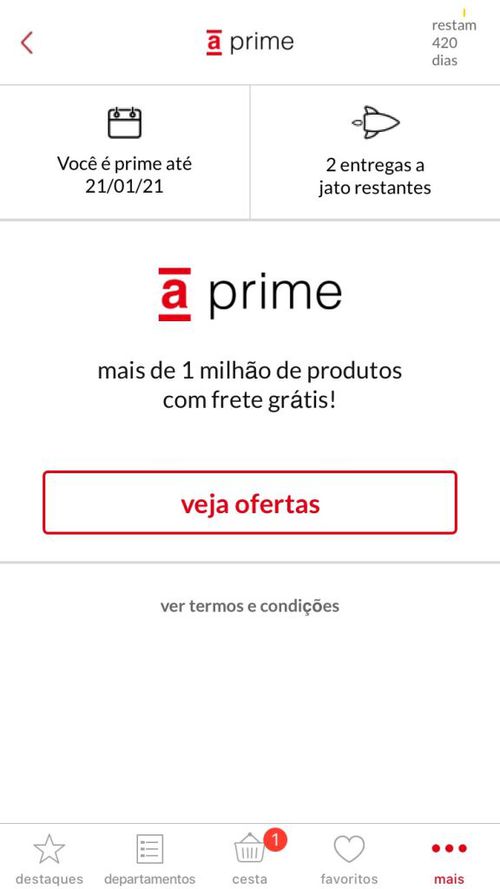500x889 pixels.
Task: View the cesta basket tab
Action: pos(250,858)
